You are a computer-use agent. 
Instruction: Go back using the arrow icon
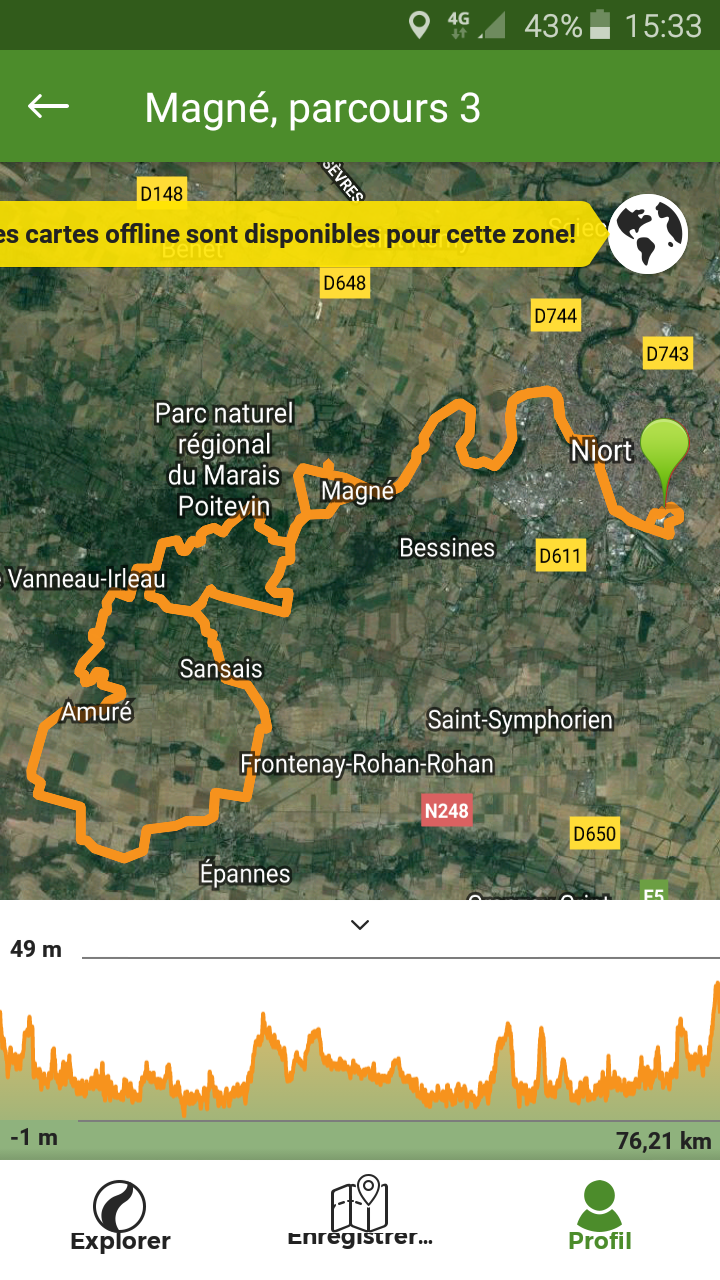pyautogui.click(x=48, y=106)
